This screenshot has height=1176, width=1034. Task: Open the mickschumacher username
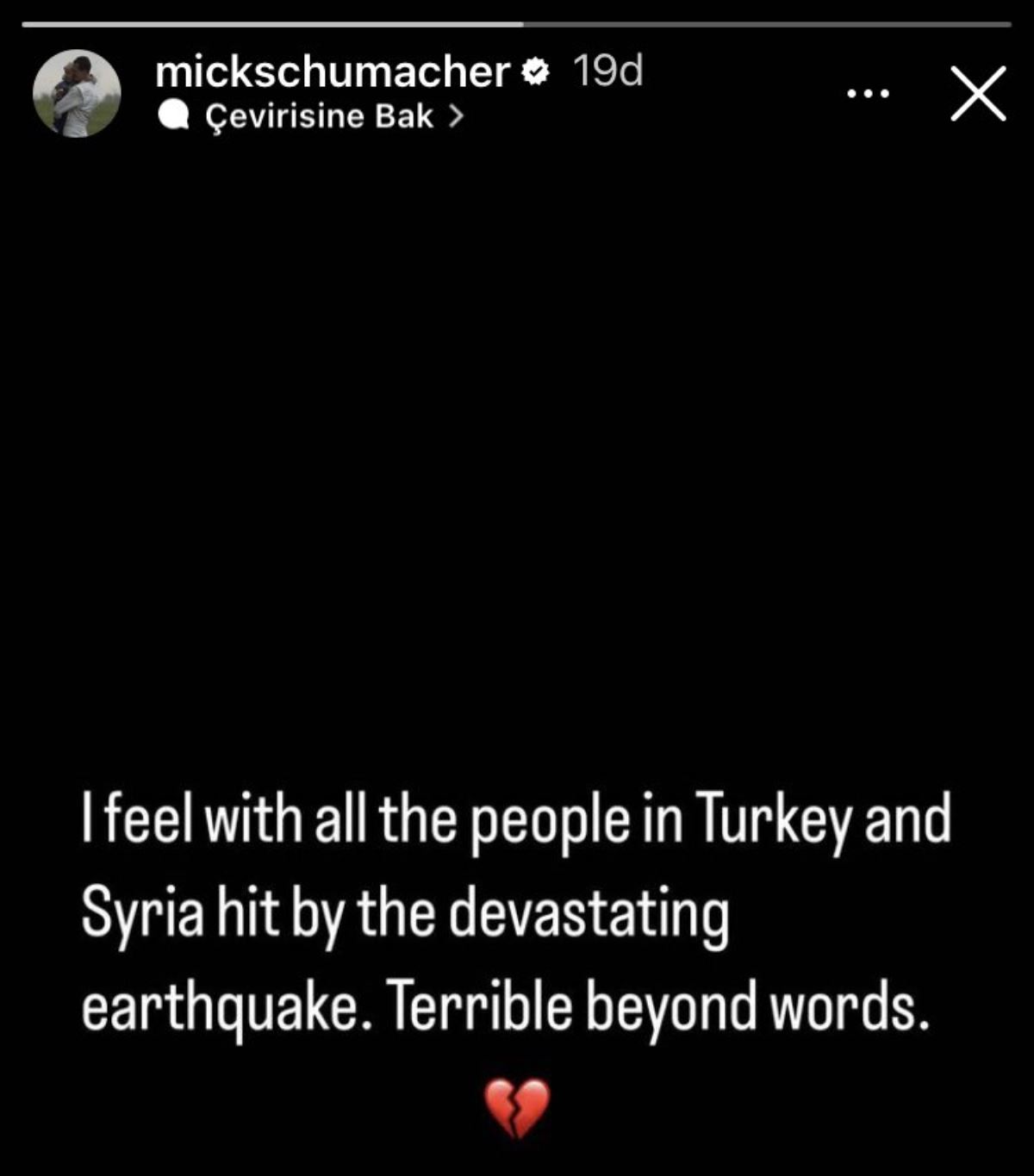pyautogui.click(x=332, y=72)
